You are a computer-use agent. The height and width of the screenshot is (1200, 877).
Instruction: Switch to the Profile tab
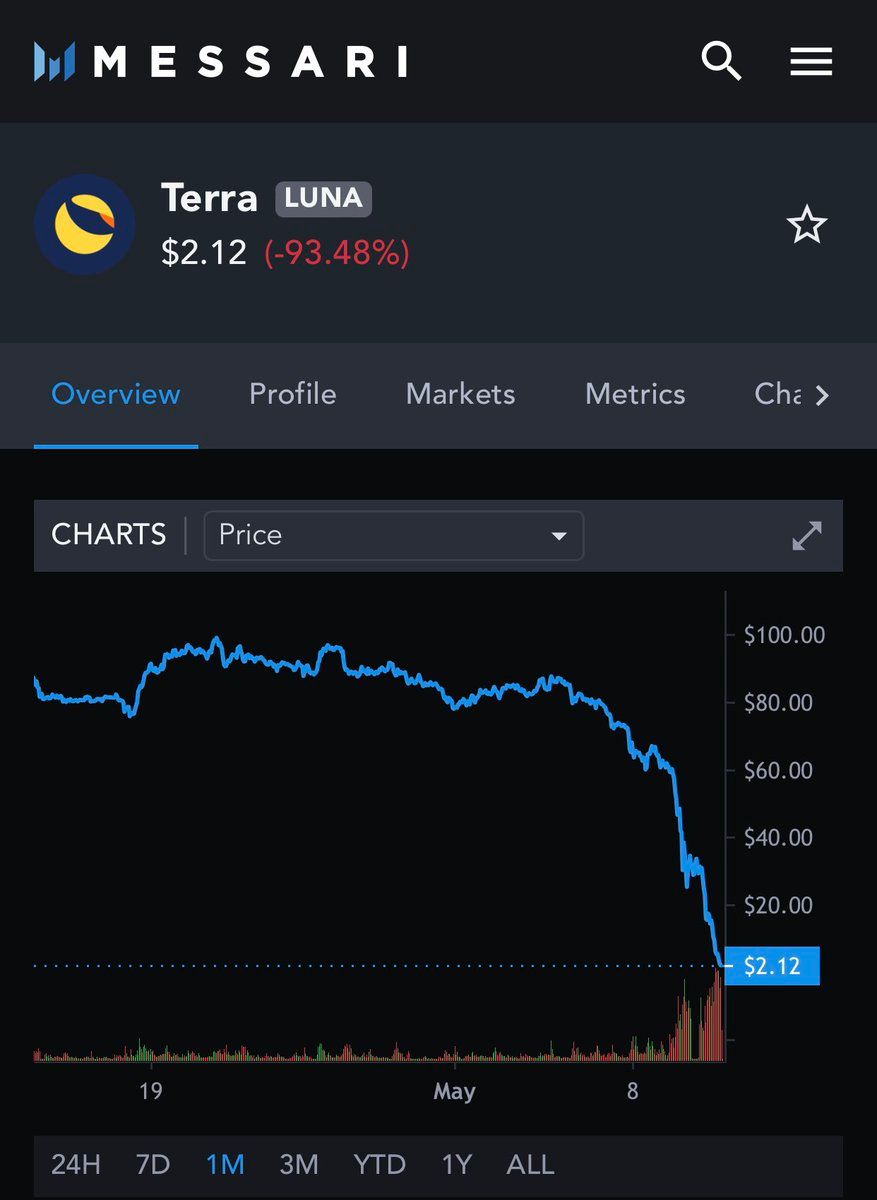pyautogui.click(x=292, y=394)
